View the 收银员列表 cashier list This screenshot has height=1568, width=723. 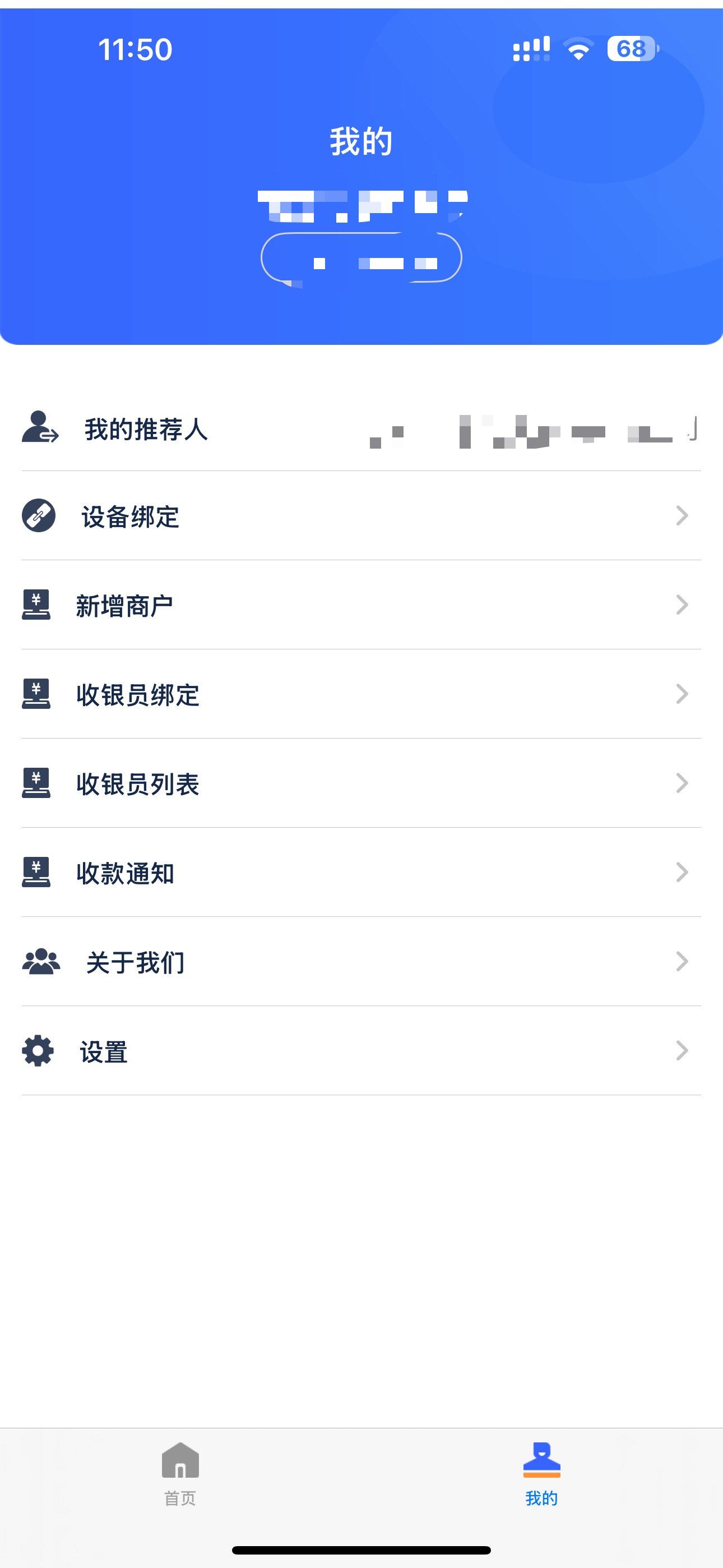pyautogui.click(x=137, y=784)
